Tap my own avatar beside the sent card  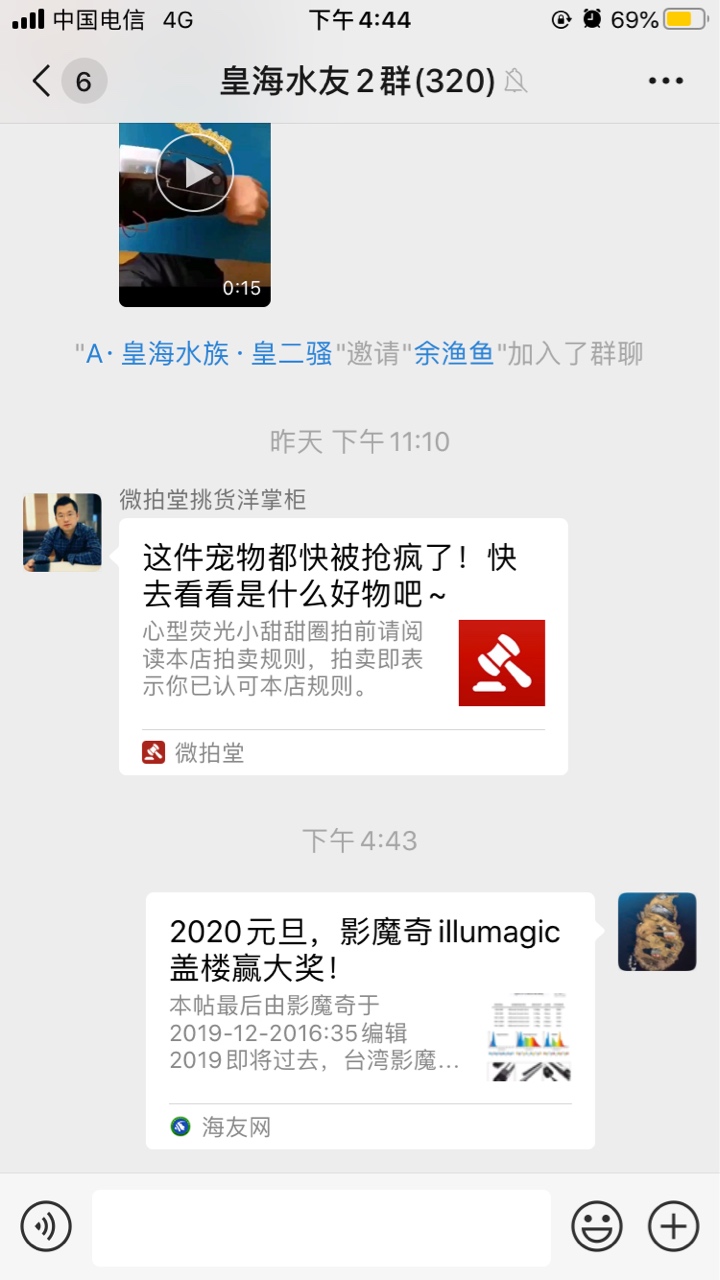tap(657, 932)
